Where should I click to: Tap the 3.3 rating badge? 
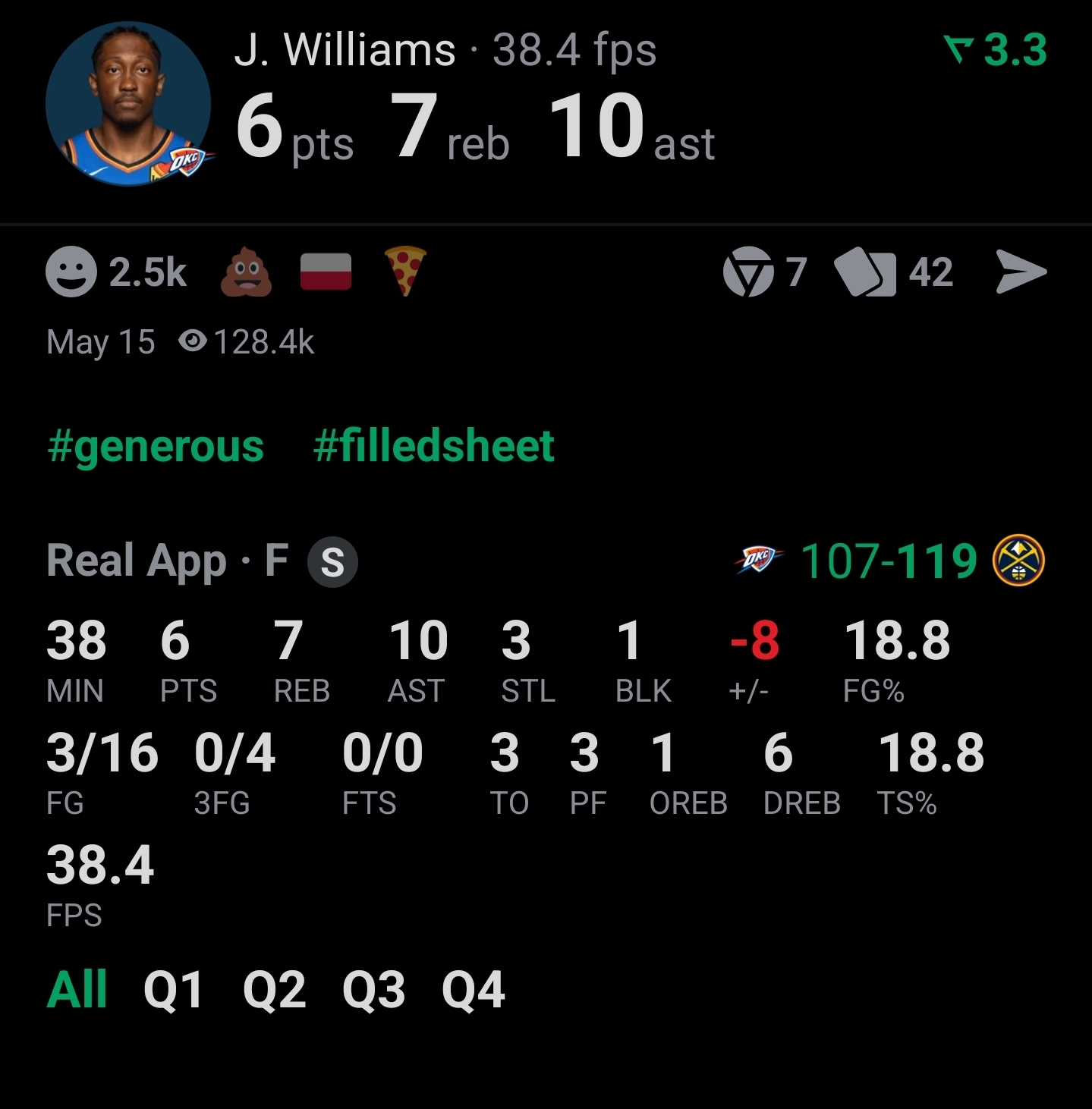[x=996, y=50]
